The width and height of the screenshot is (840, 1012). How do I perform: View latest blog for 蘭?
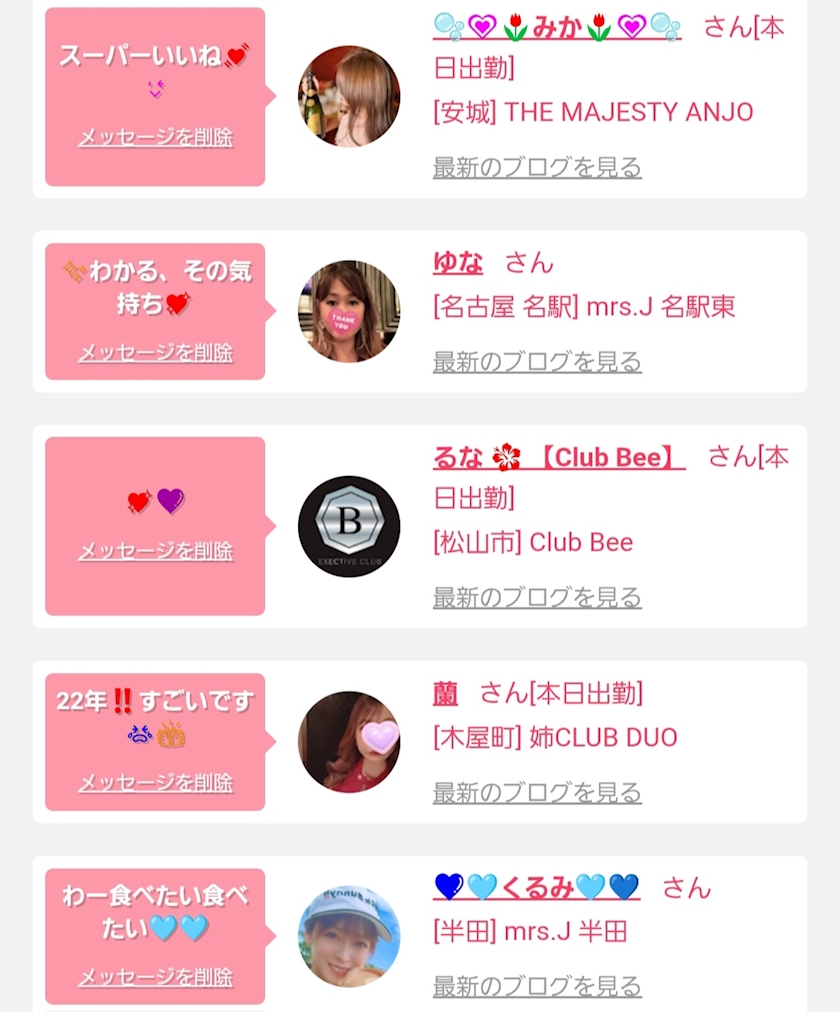pos(537,793)
